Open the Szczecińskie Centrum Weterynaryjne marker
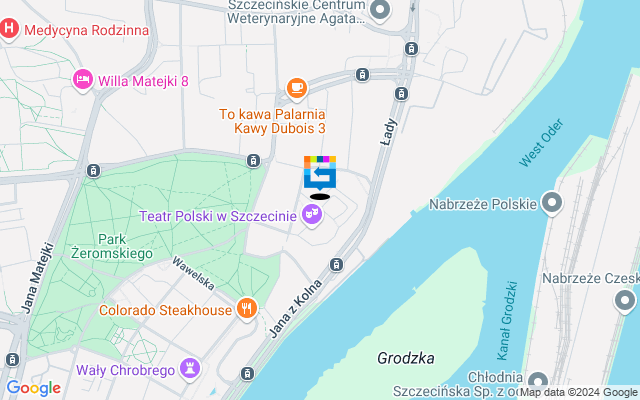The width and height of the screenshot is (640, 400). pyautogui.click(x=380, y=11)
